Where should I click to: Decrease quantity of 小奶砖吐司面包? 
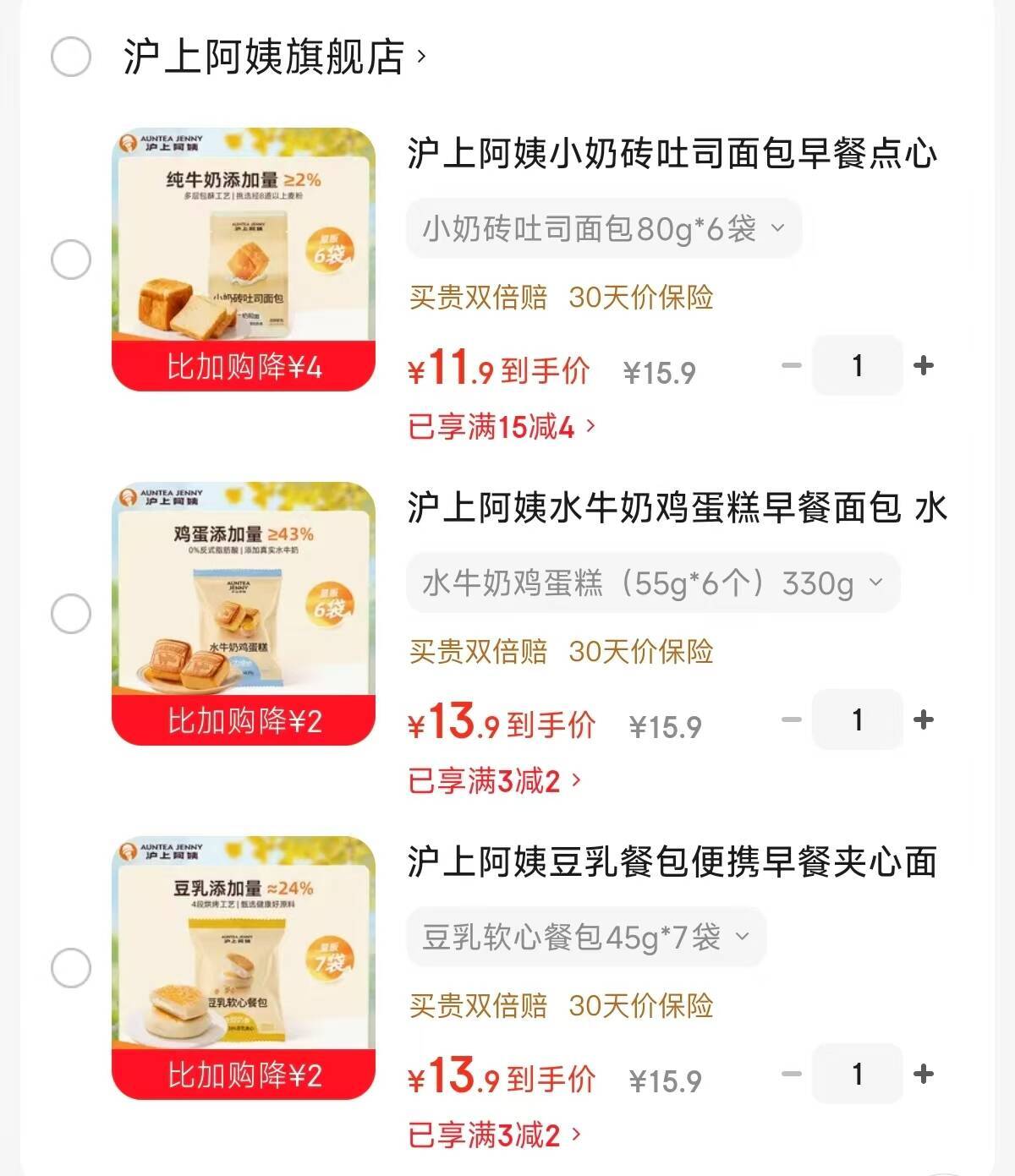tap(792, 365)
